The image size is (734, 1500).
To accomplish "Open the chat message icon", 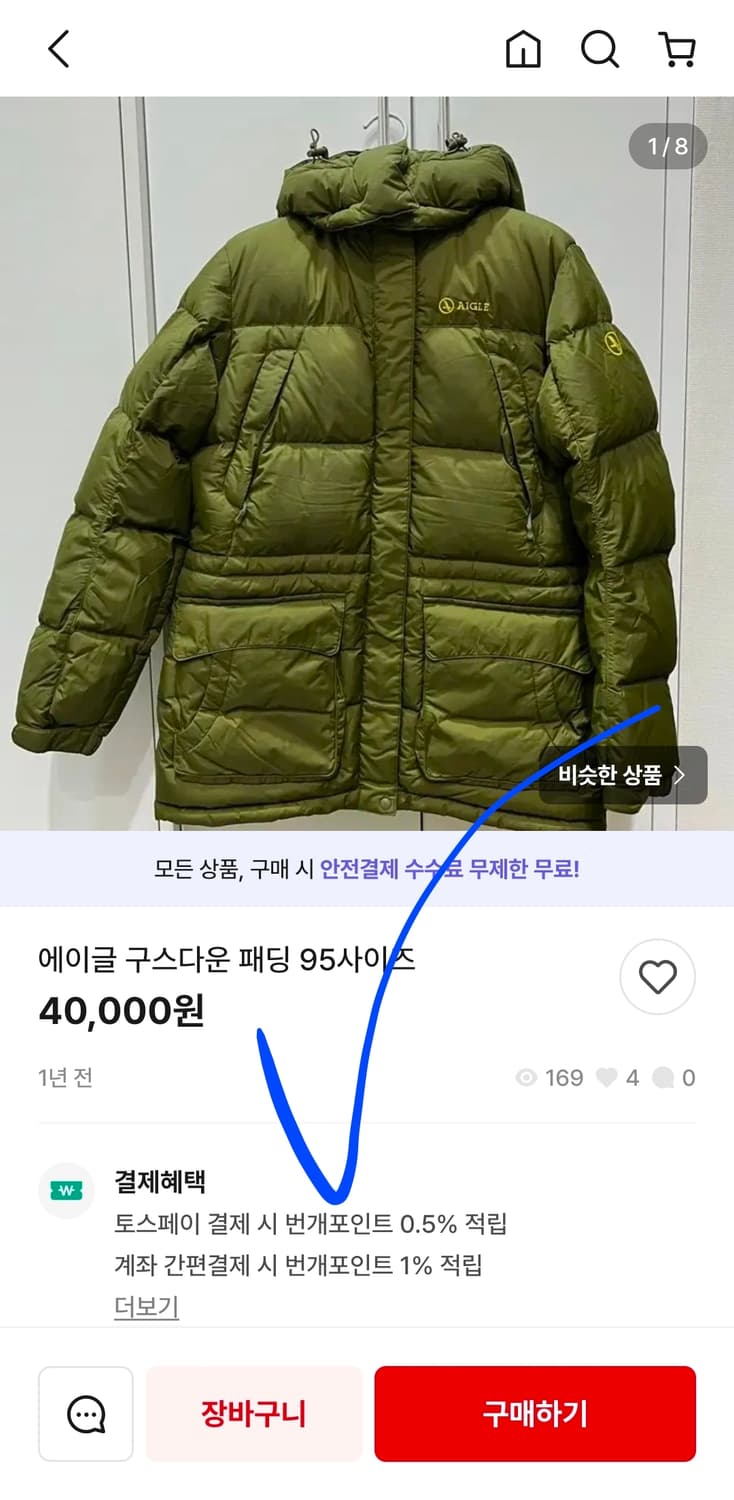I will [85, 1413].
